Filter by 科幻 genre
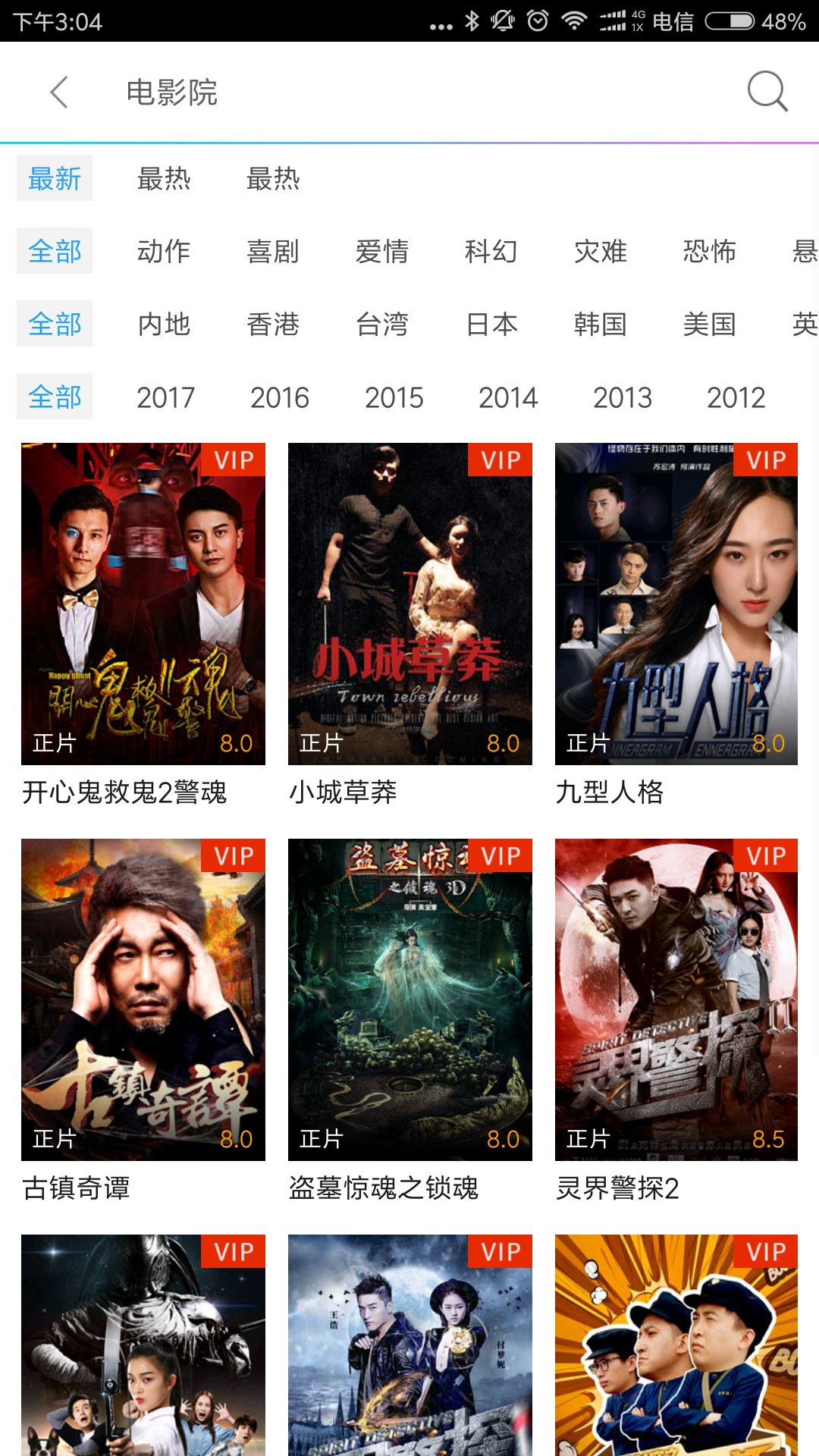This screenshot has height=1456, width=819. tap(491, 251)
